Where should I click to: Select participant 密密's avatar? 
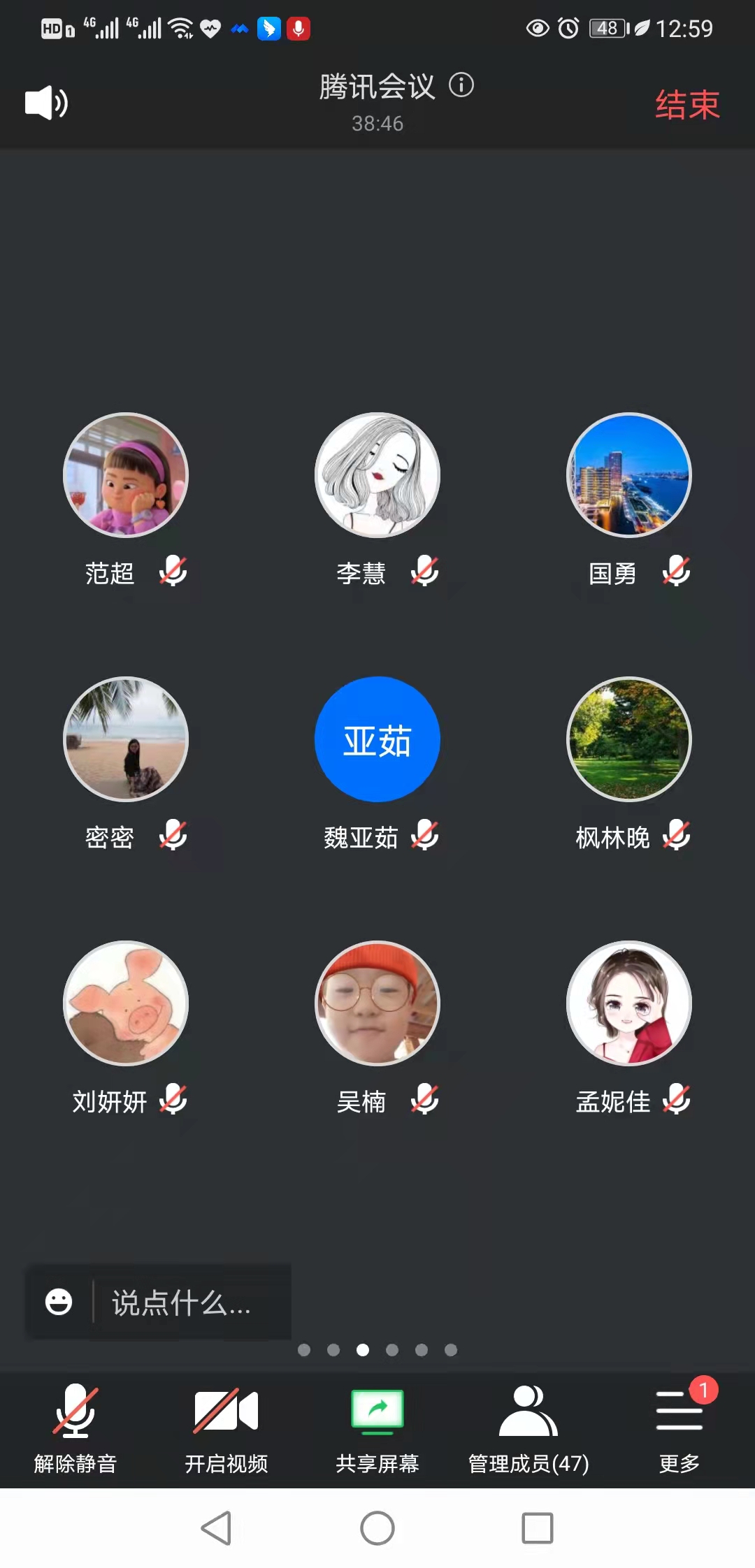126,739
